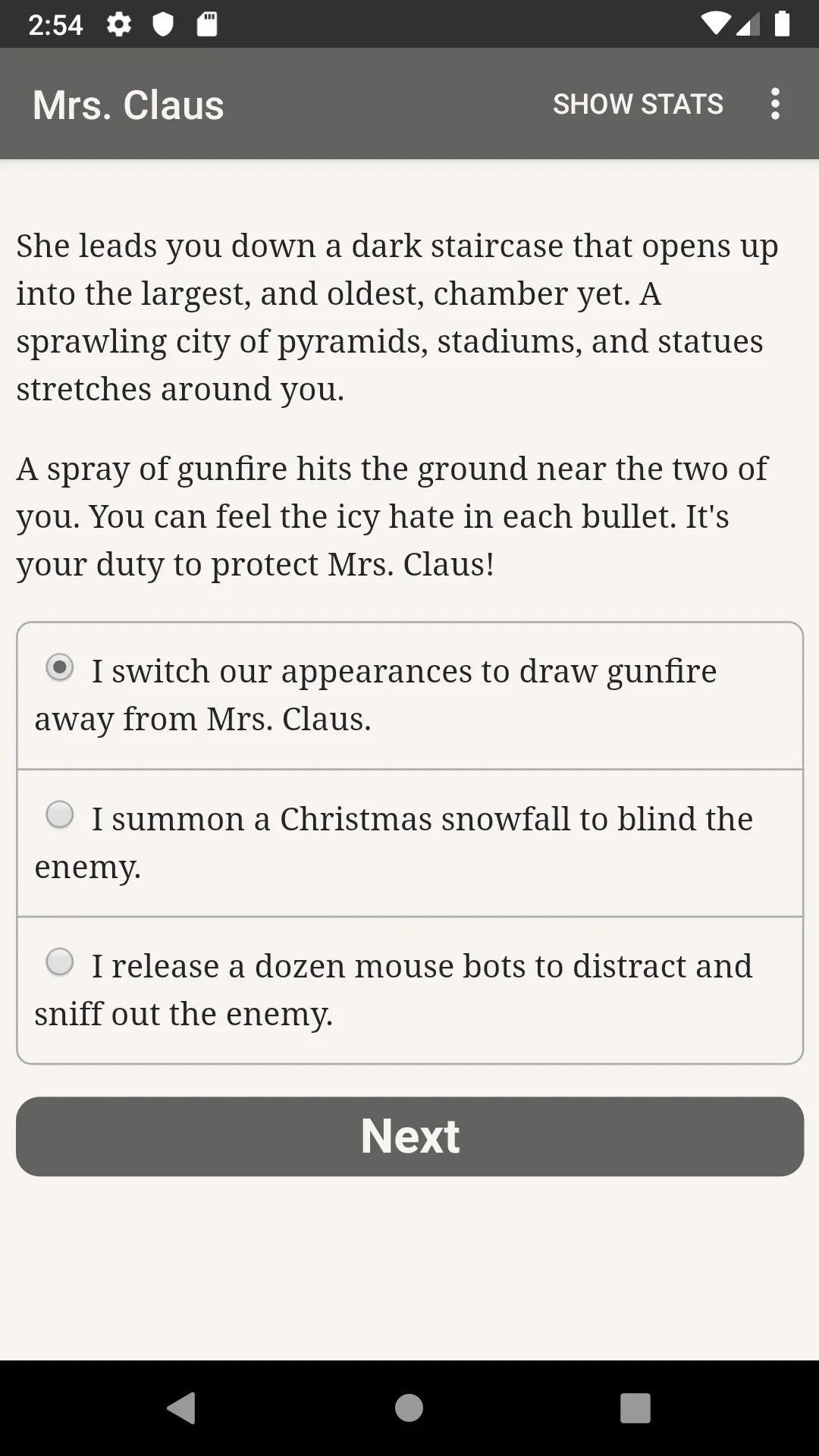Go back with the system back button
Image resolution: width=819 pixels, height=1456 pixels.
click(x=182, y=1408)
